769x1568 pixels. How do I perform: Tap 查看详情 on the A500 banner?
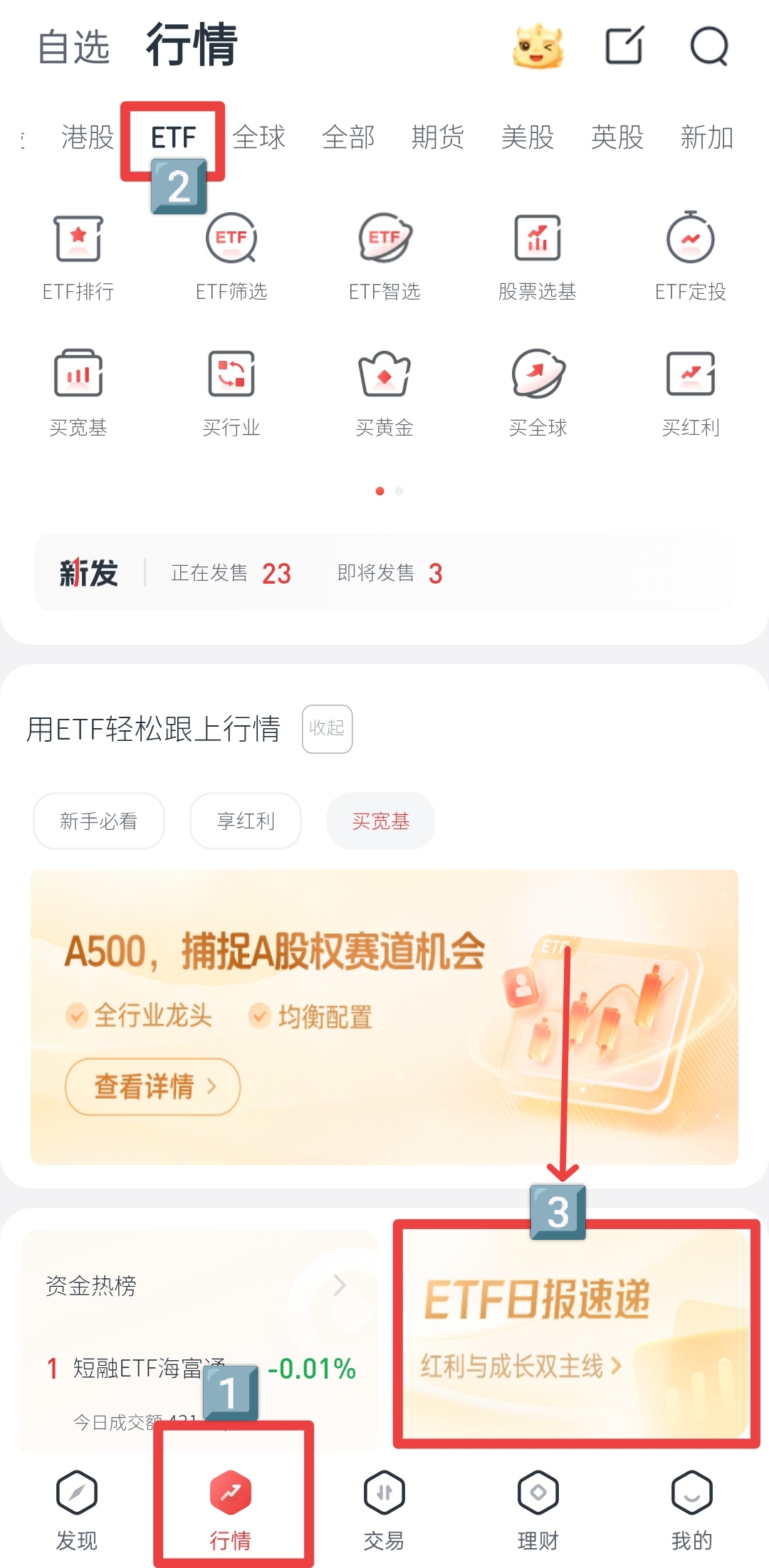pos(152,1086)
